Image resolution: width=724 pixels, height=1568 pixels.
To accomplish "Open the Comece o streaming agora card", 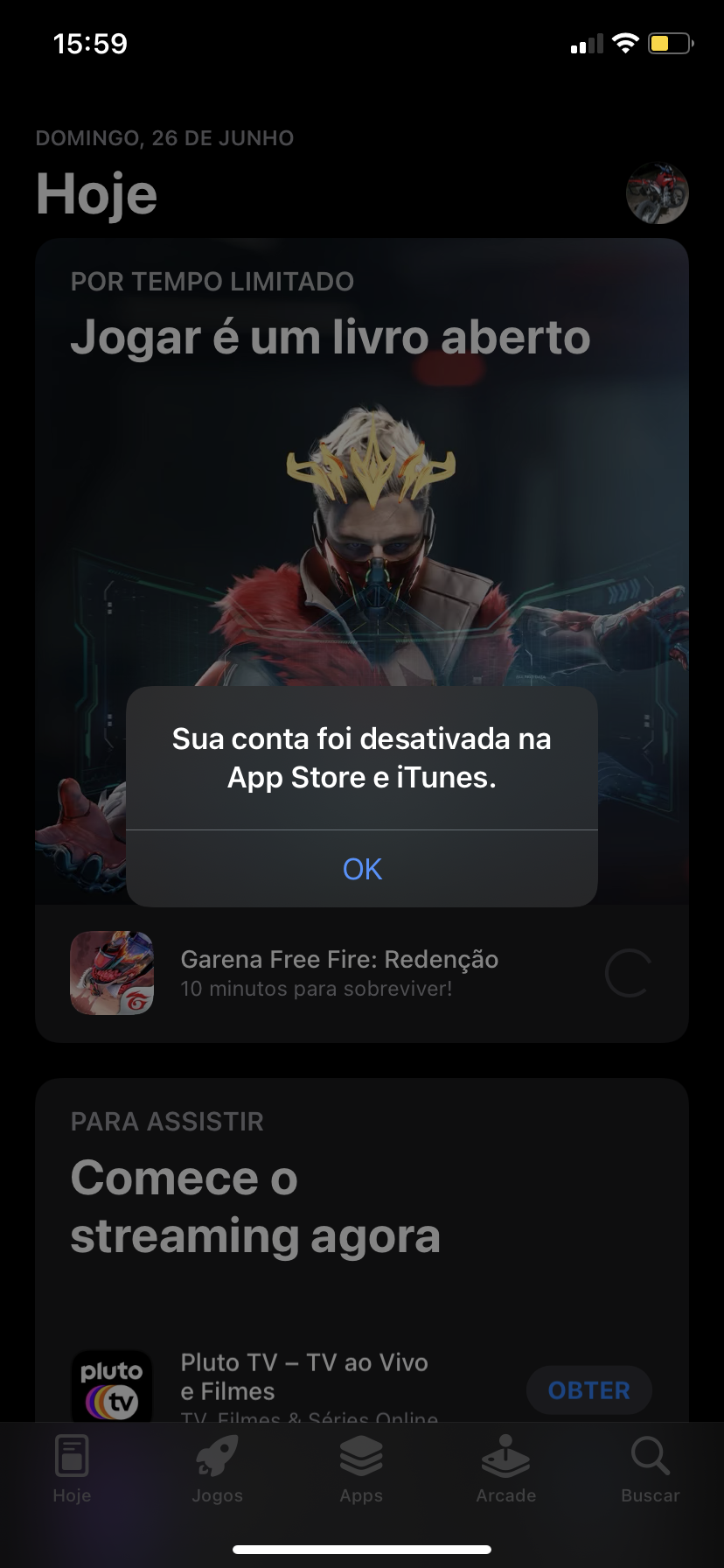I will [x=255, y=1206].
